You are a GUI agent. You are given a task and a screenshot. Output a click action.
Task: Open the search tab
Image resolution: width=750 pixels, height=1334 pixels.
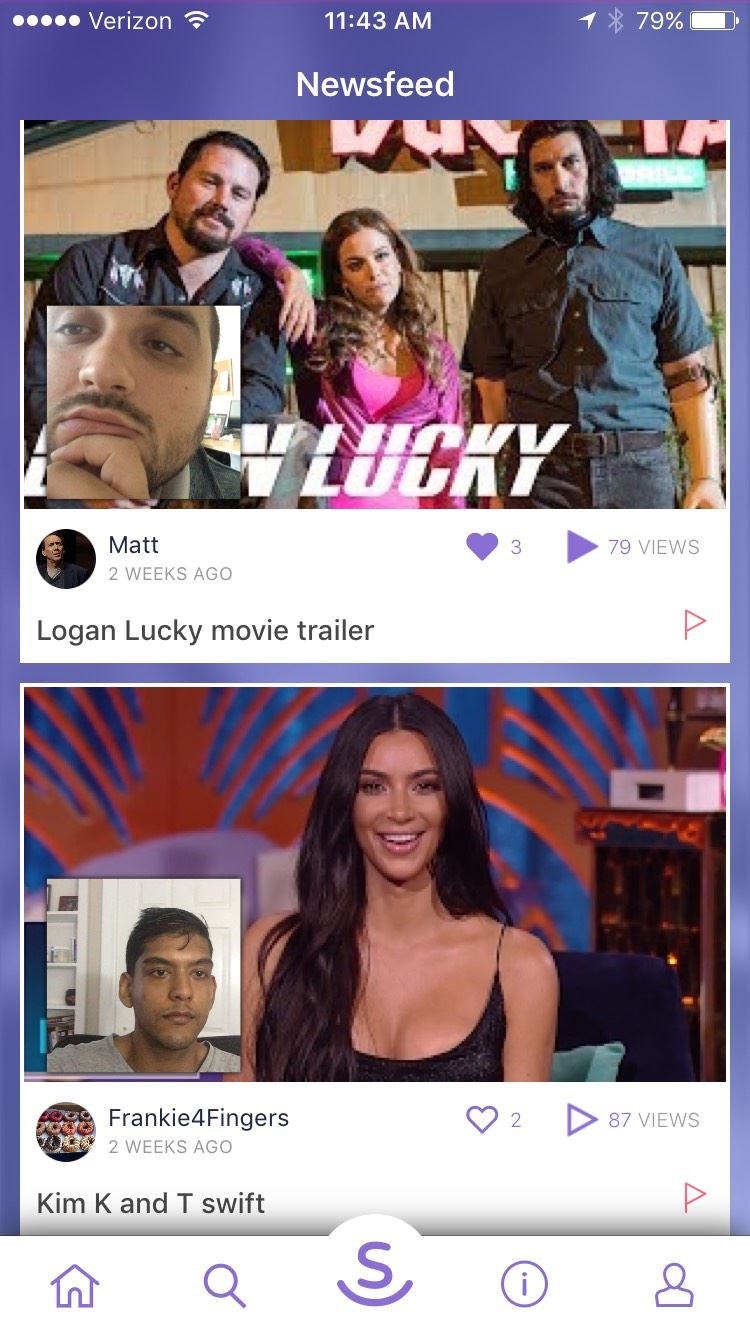pyautogui.click(x=224, y=1285)
